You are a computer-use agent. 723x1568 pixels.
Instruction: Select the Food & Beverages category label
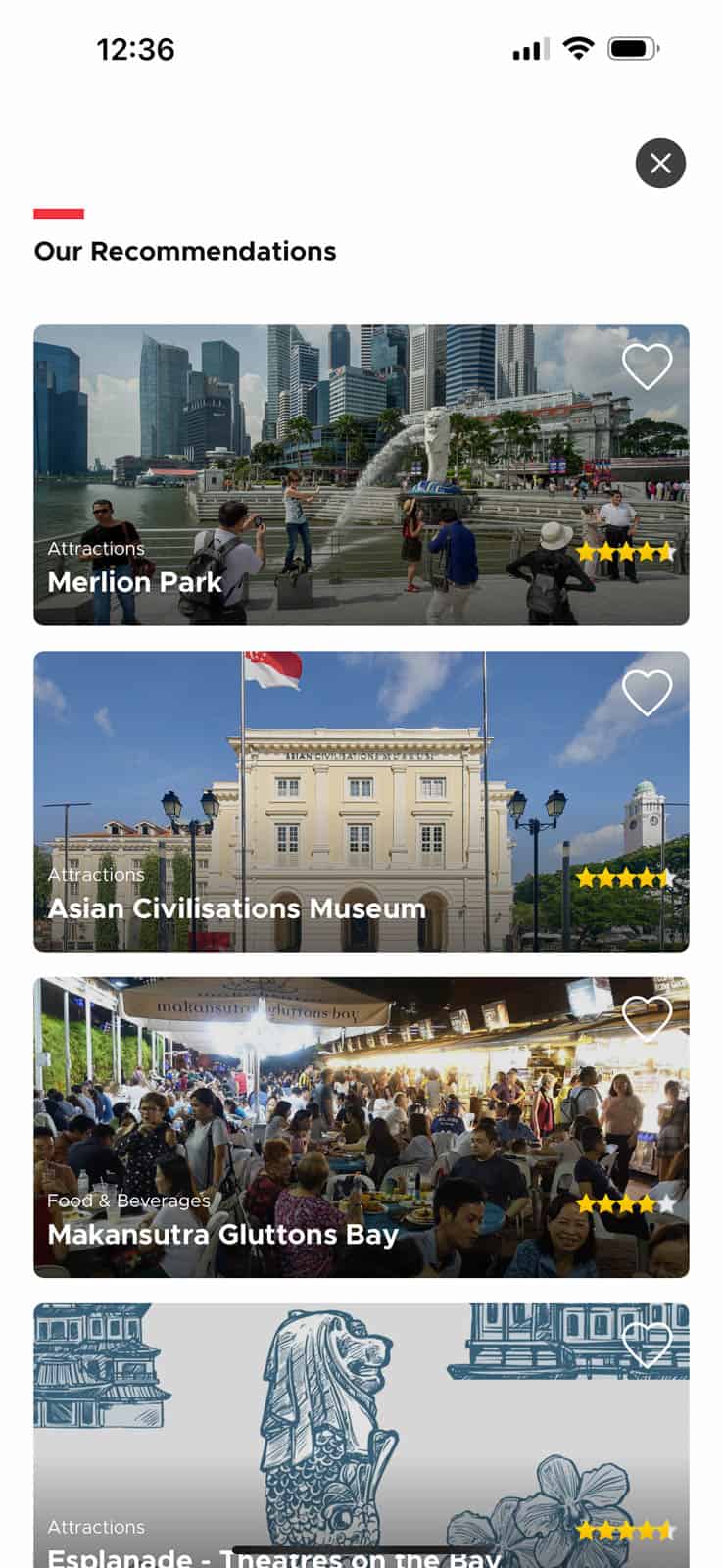(x=128, y=1200)
